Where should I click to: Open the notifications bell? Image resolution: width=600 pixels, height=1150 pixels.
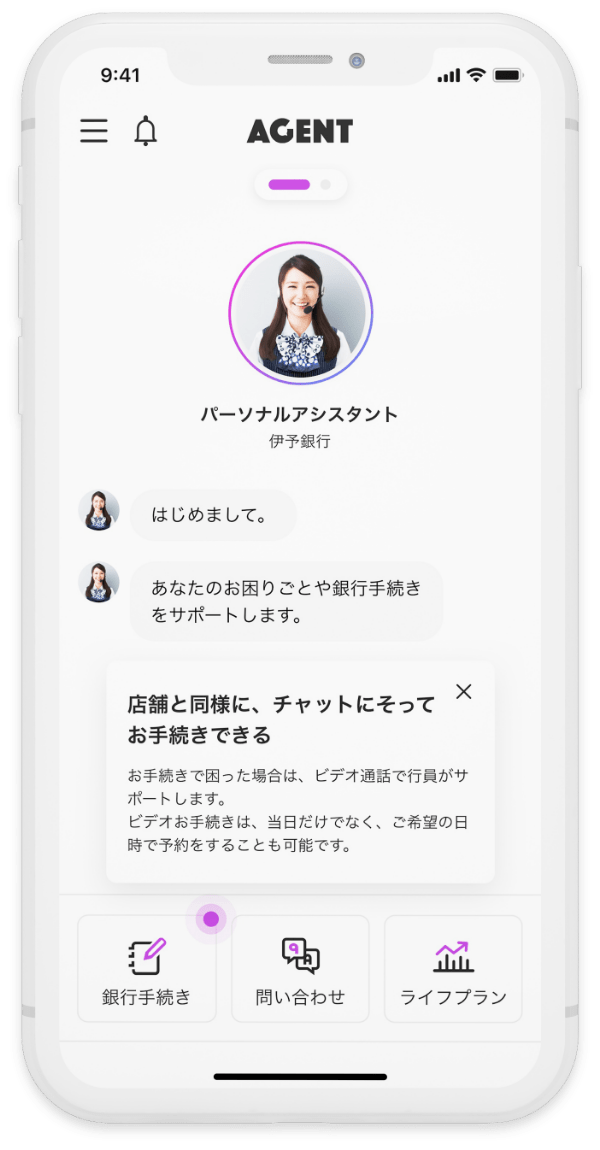coord(146,131)
